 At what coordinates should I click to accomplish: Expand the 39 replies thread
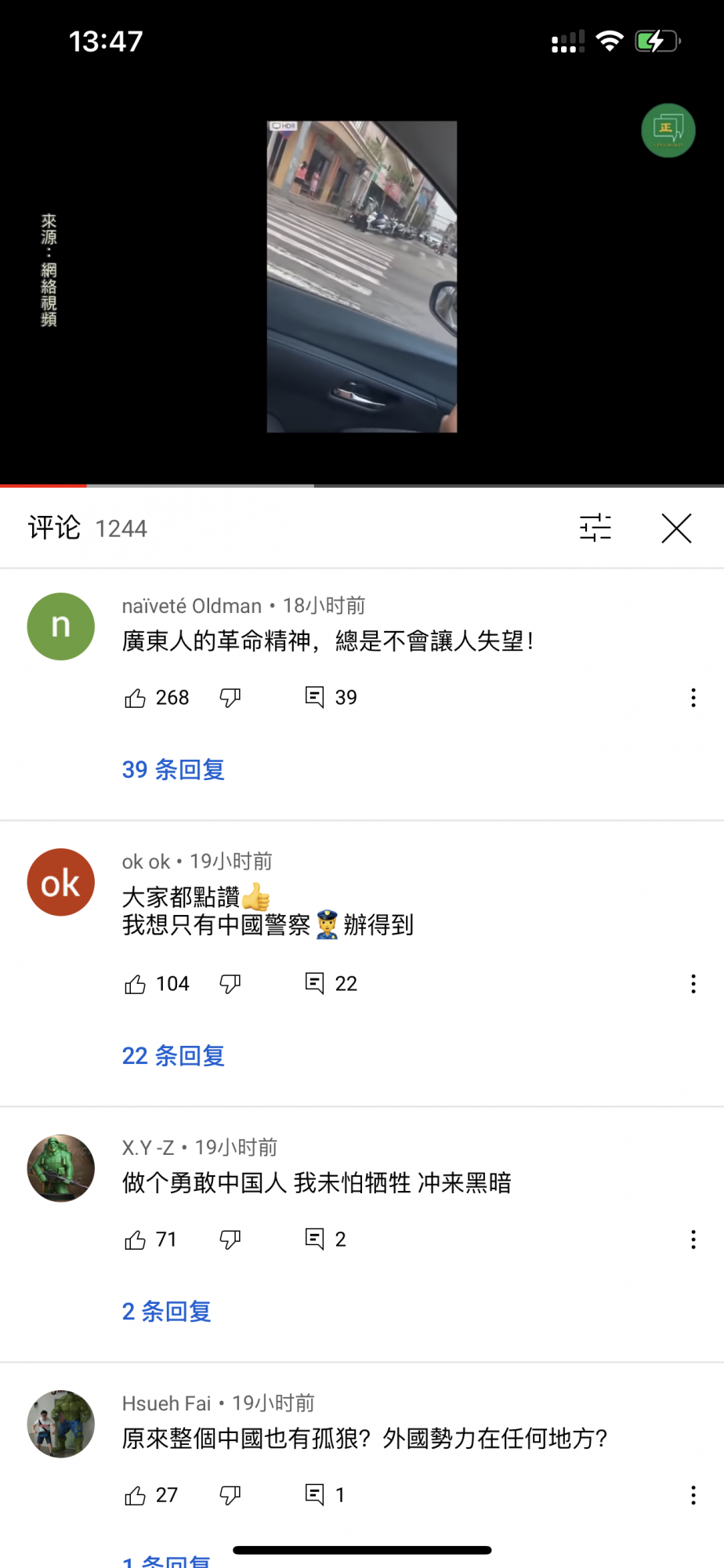pyautogui.click(x=173, y=769)
